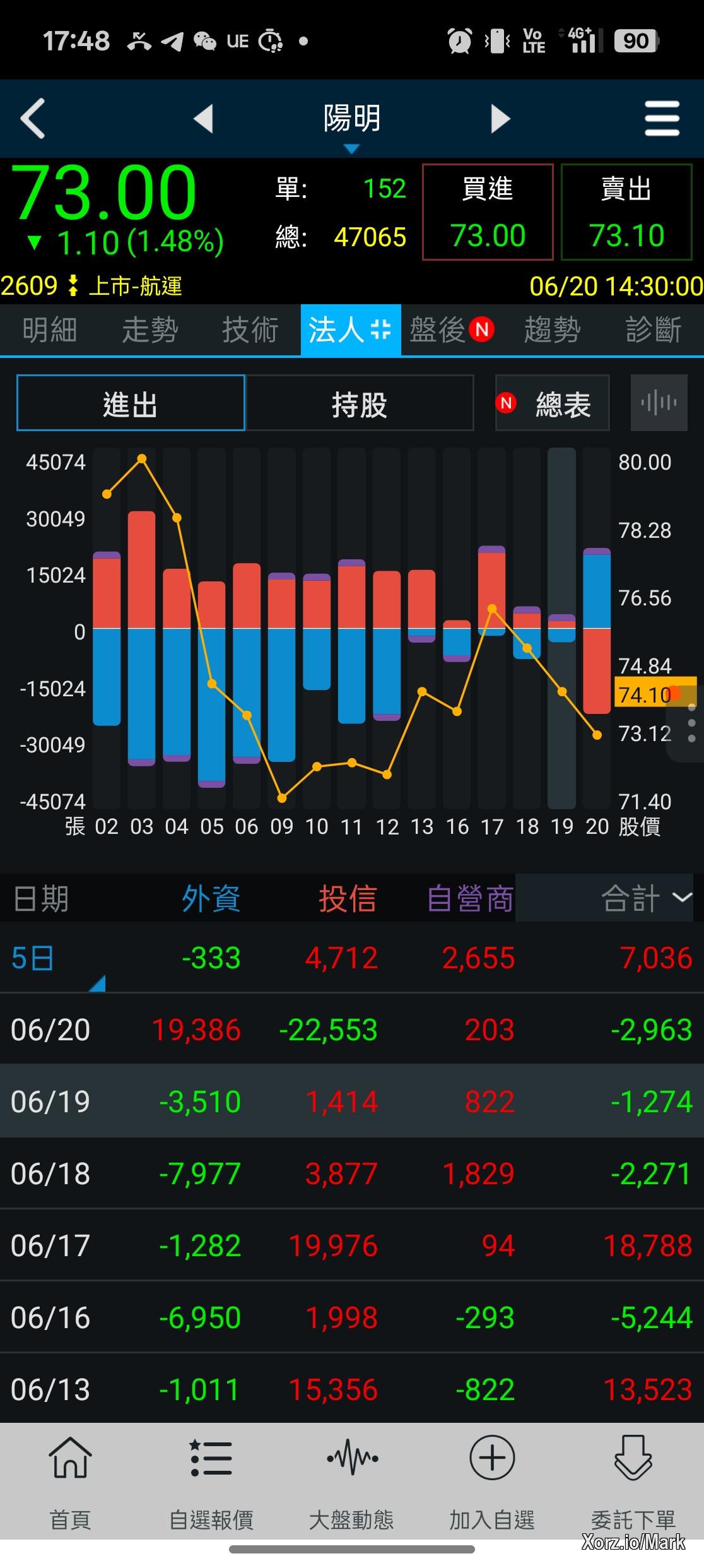Switch to the 診斷 tab
The height and width of the screenshot is (1568, 704).
pyautogui.click(x=654, y=330)
